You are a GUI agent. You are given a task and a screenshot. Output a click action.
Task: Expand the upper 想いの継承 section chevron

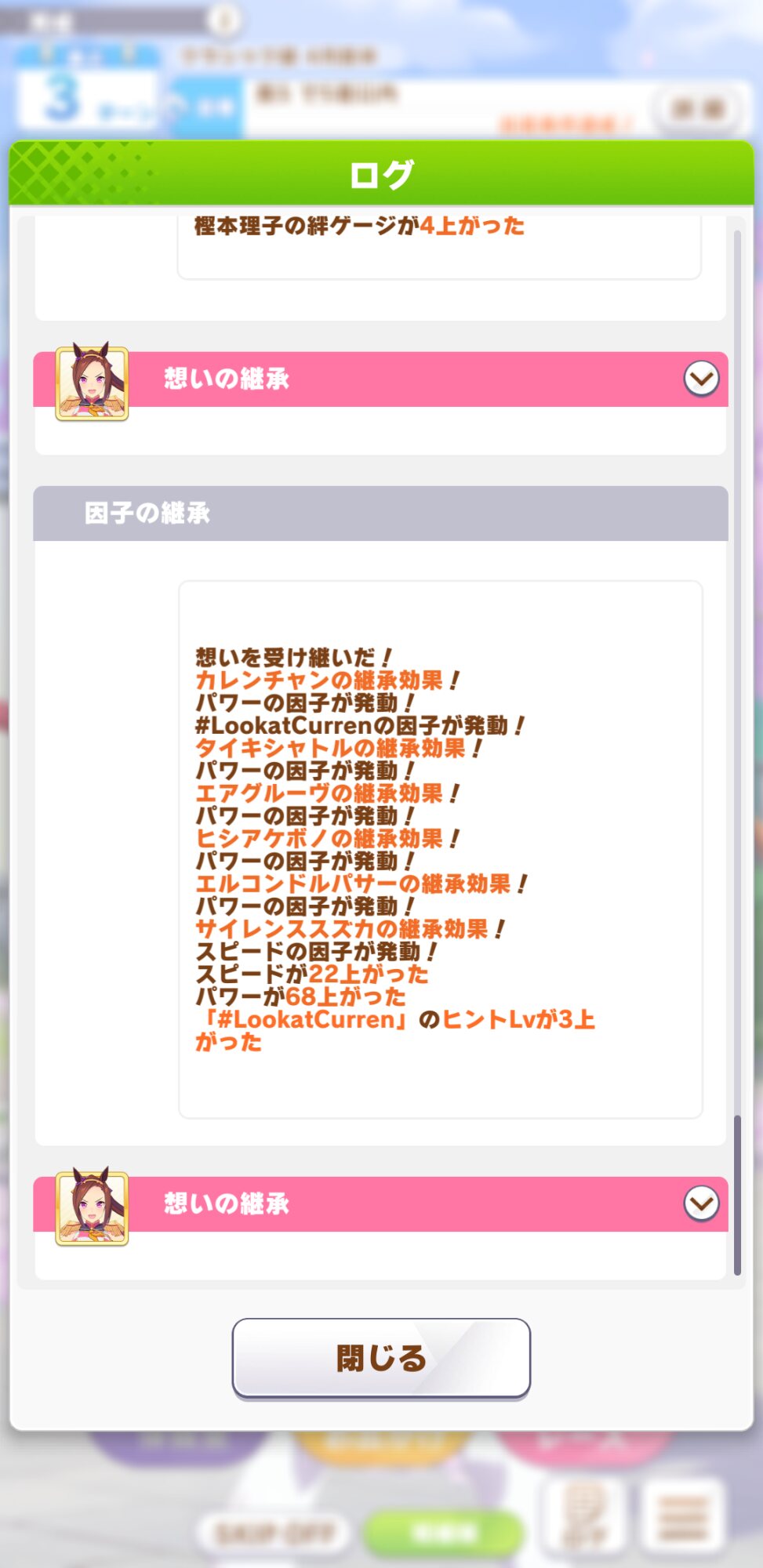coord(701,379)
